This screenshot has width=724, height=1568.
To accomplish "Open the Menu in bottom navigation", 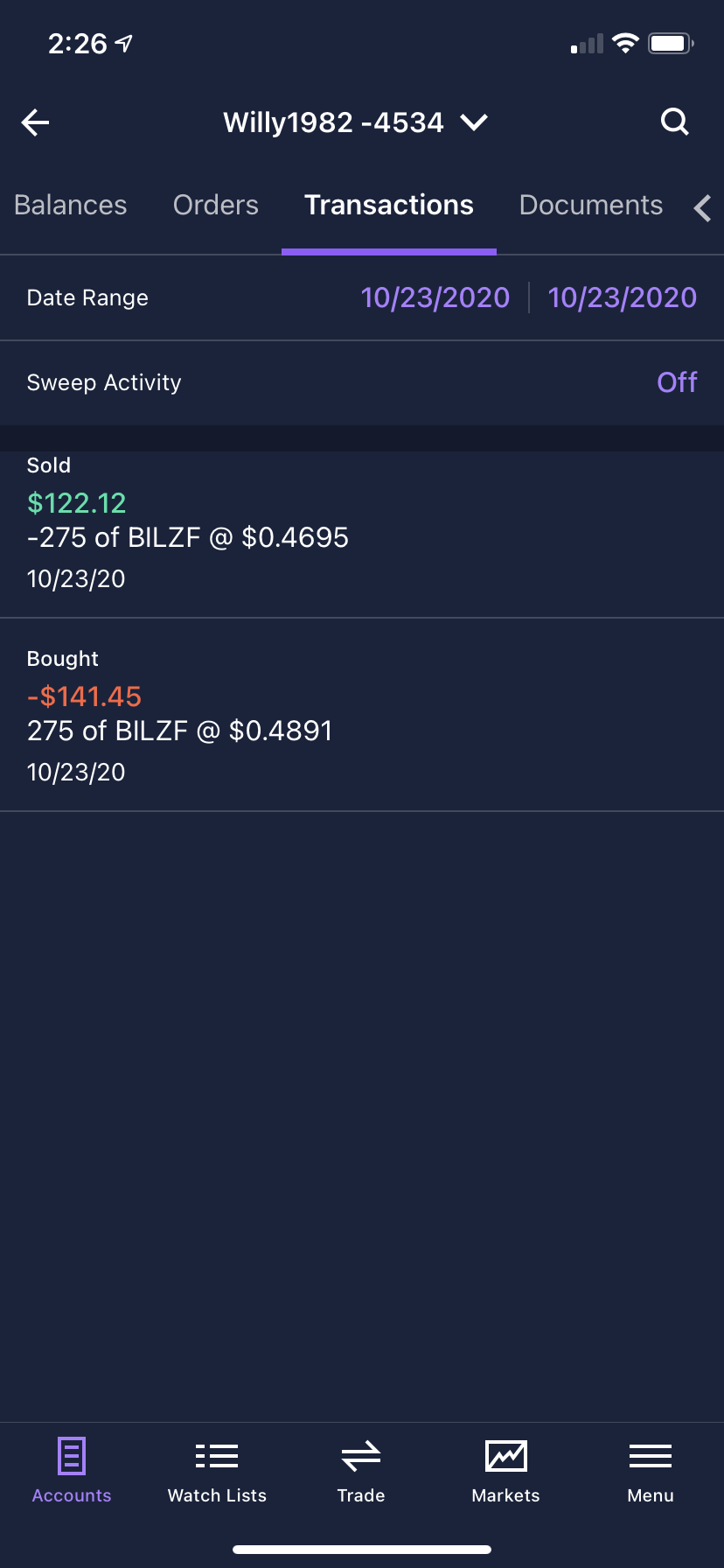I will pos(651,1470).
